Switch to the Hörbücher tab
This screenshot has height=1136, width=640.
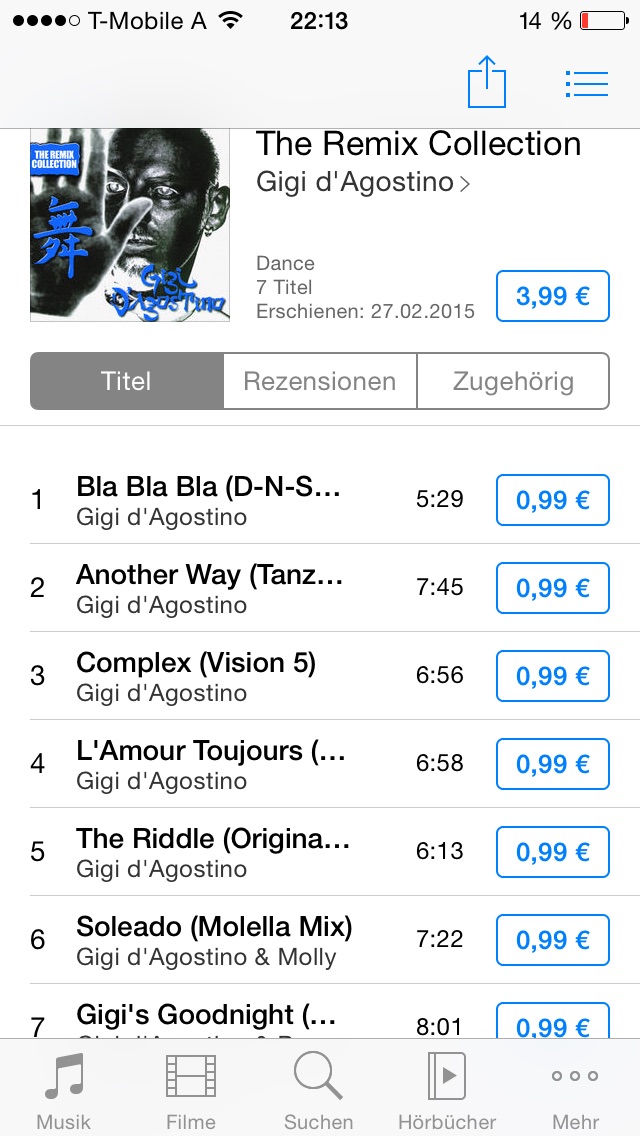pyautogui.click(x=447, y=1089)
